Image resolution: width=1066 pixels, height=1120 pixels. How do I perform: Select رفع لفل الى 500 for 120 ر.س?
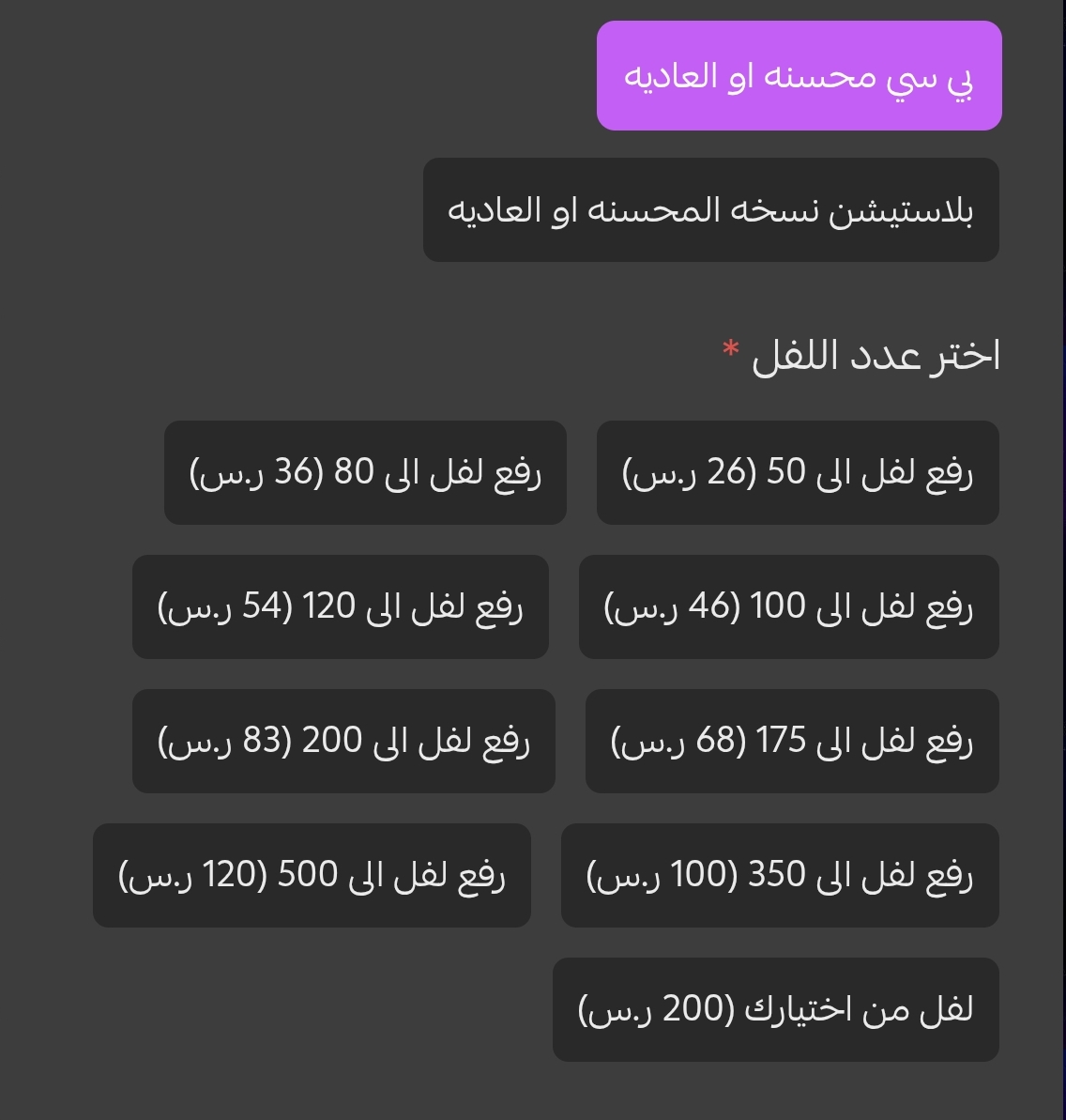click(312, 876)
